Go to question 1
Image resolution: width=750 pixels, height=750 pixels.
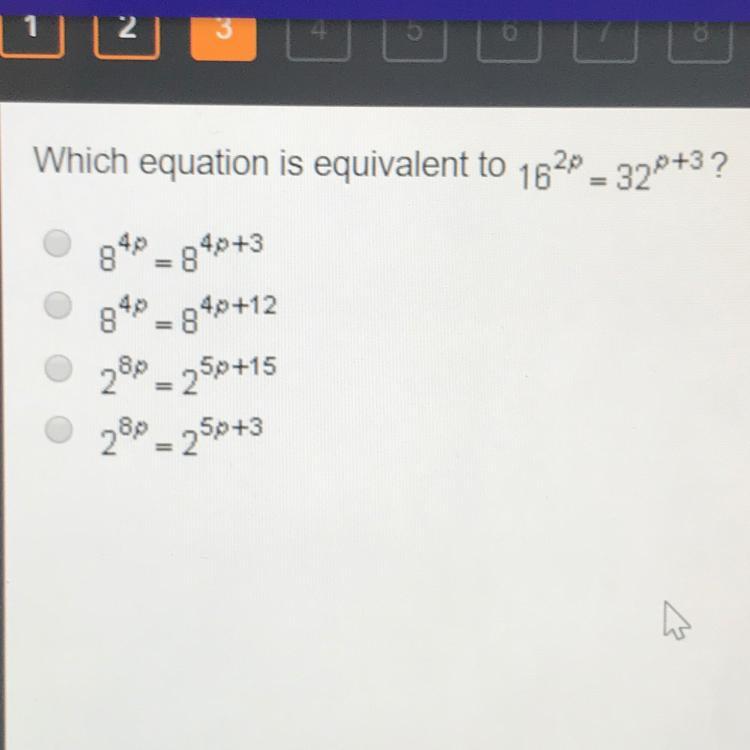33,33
